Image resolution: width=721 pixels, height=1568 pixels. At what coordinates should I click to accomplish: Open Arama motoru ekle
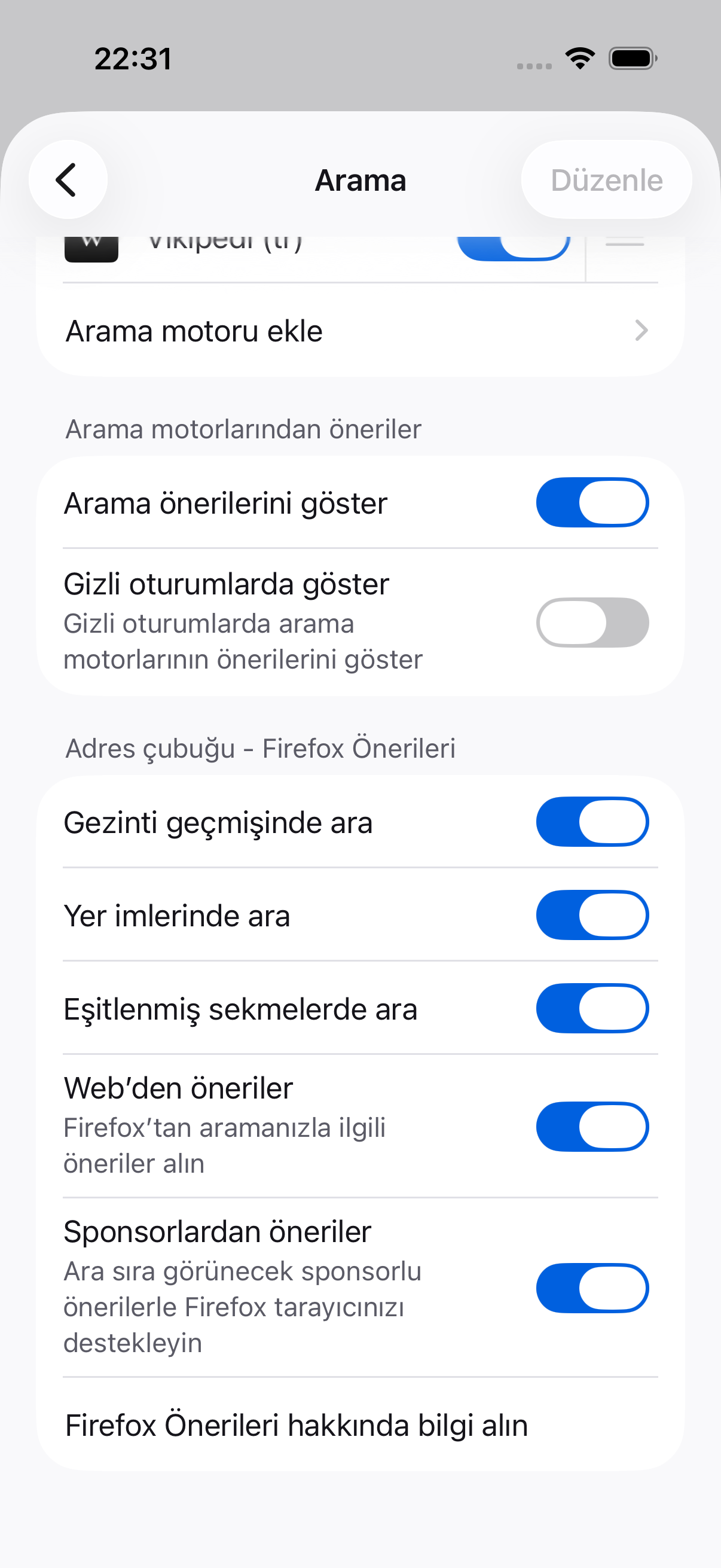[360, 331]
